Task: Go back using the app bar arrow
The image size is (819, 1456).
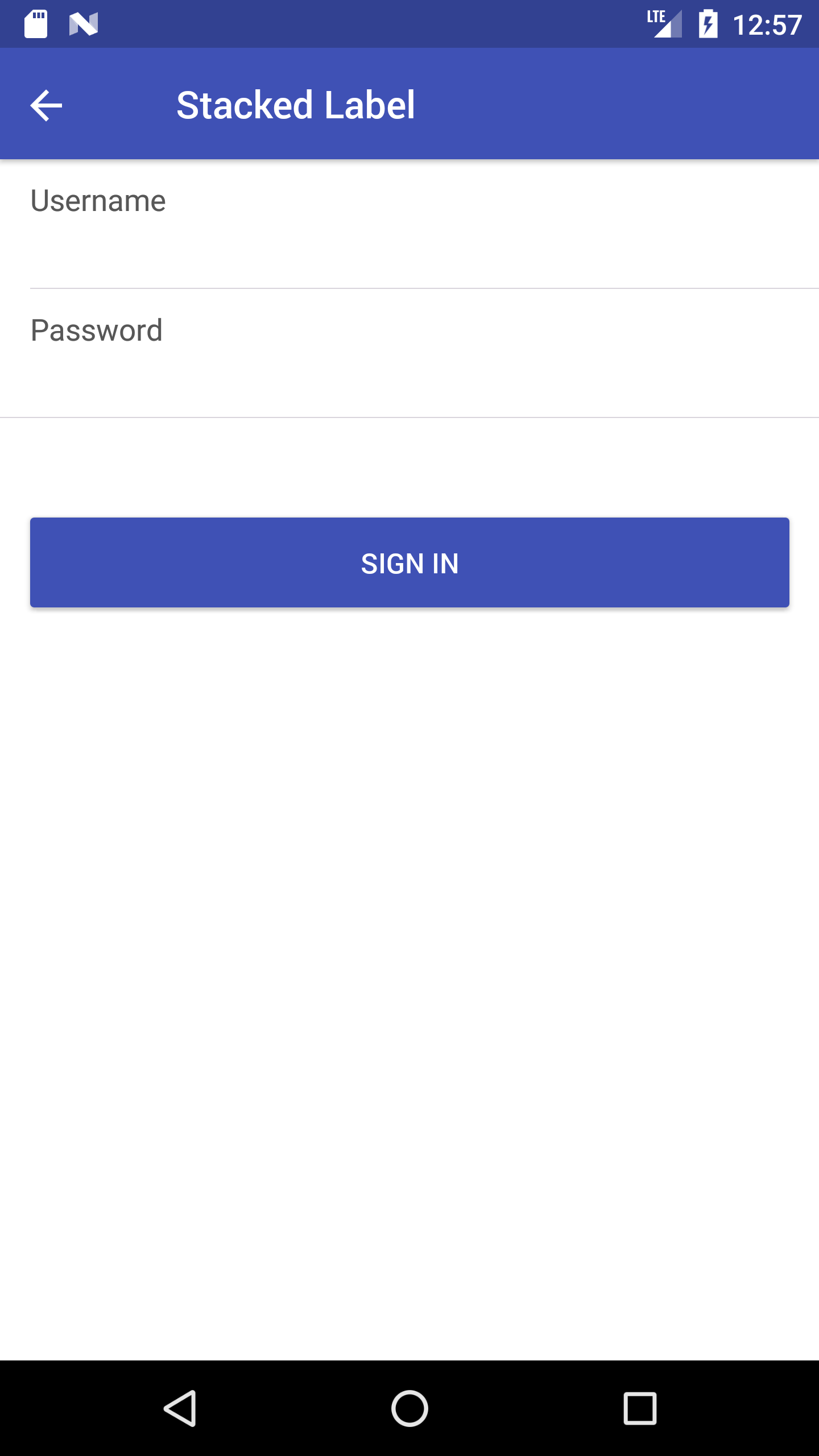Action: (46, 106)
